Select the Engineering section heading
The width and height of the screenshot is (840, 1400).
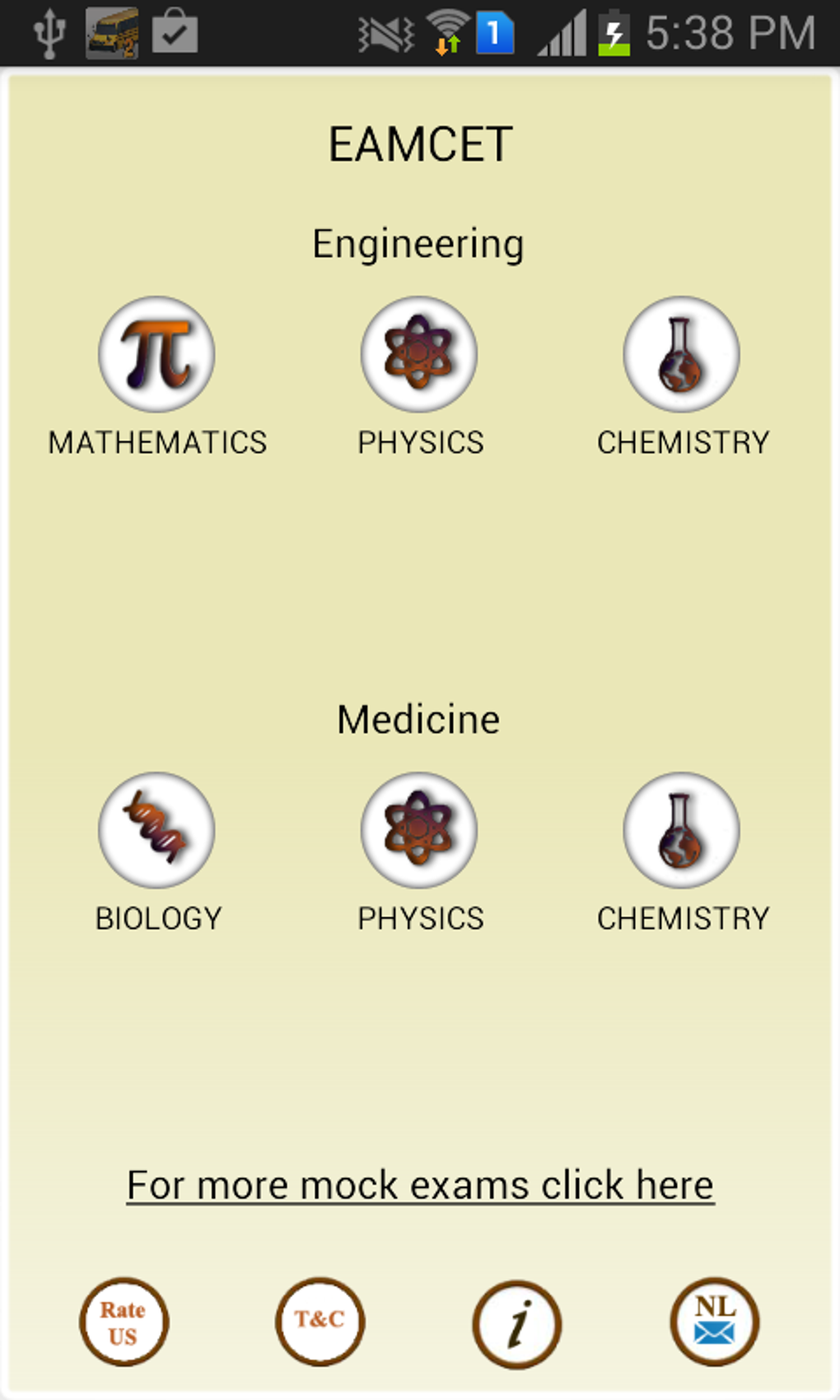[418, 241]
